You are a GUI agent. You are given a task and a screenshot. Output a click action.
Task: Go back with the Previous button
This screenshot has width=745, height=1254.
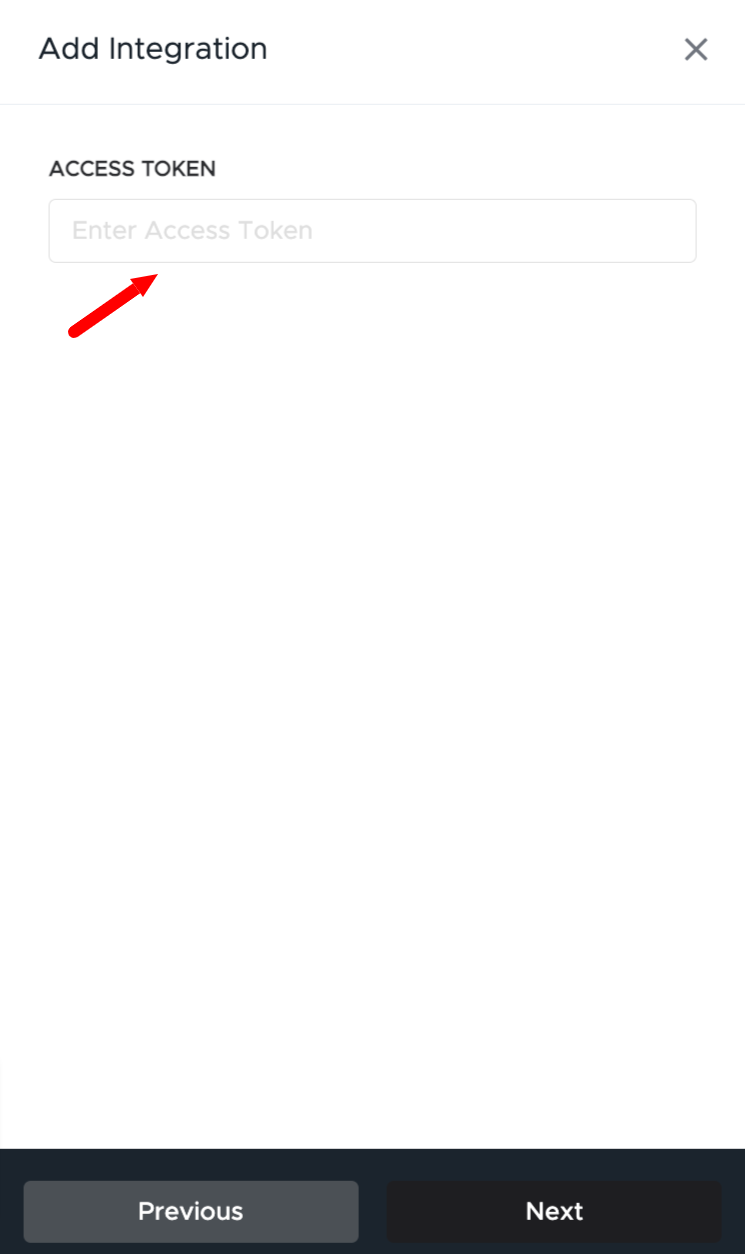tap(191, 1211)
